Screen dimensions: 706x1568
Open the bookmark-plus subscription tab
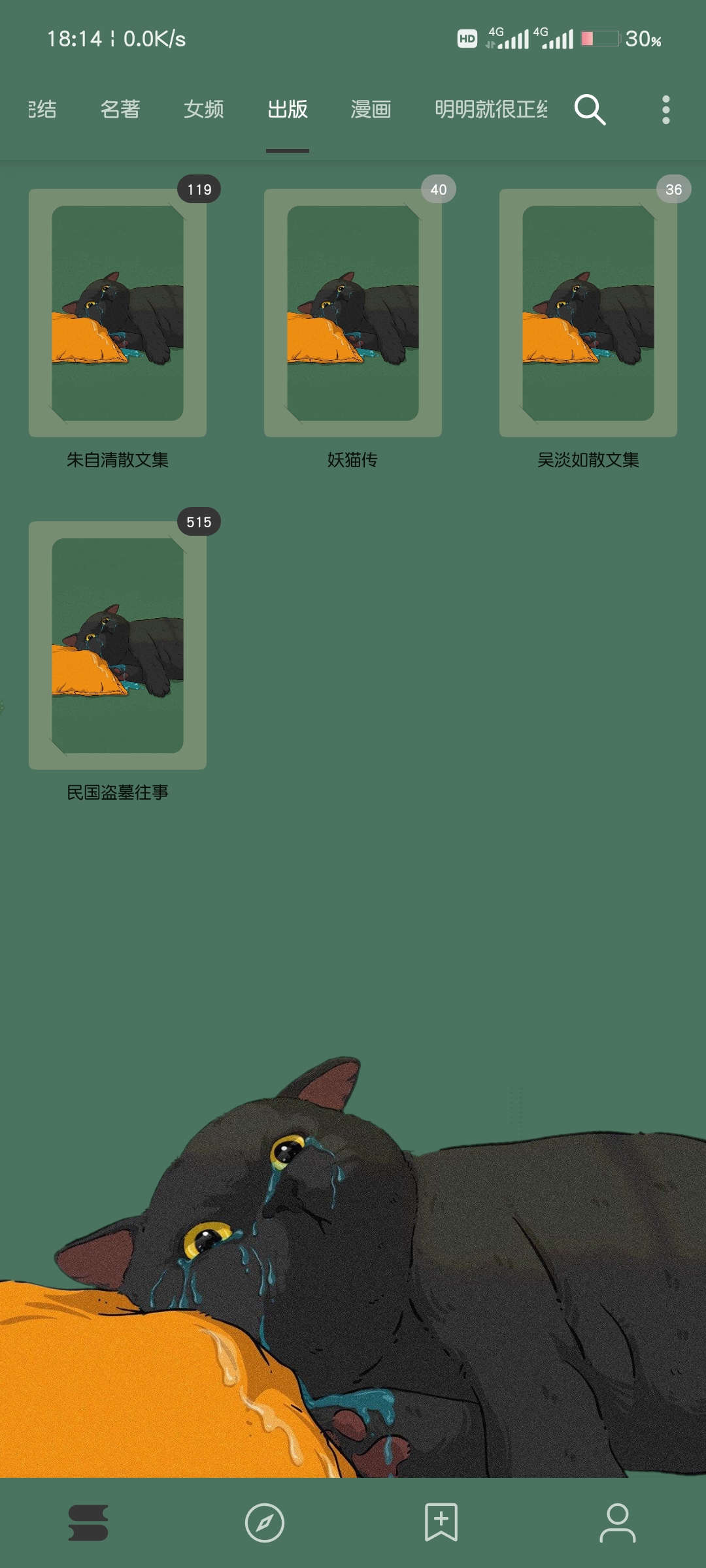coord(441,1522)
